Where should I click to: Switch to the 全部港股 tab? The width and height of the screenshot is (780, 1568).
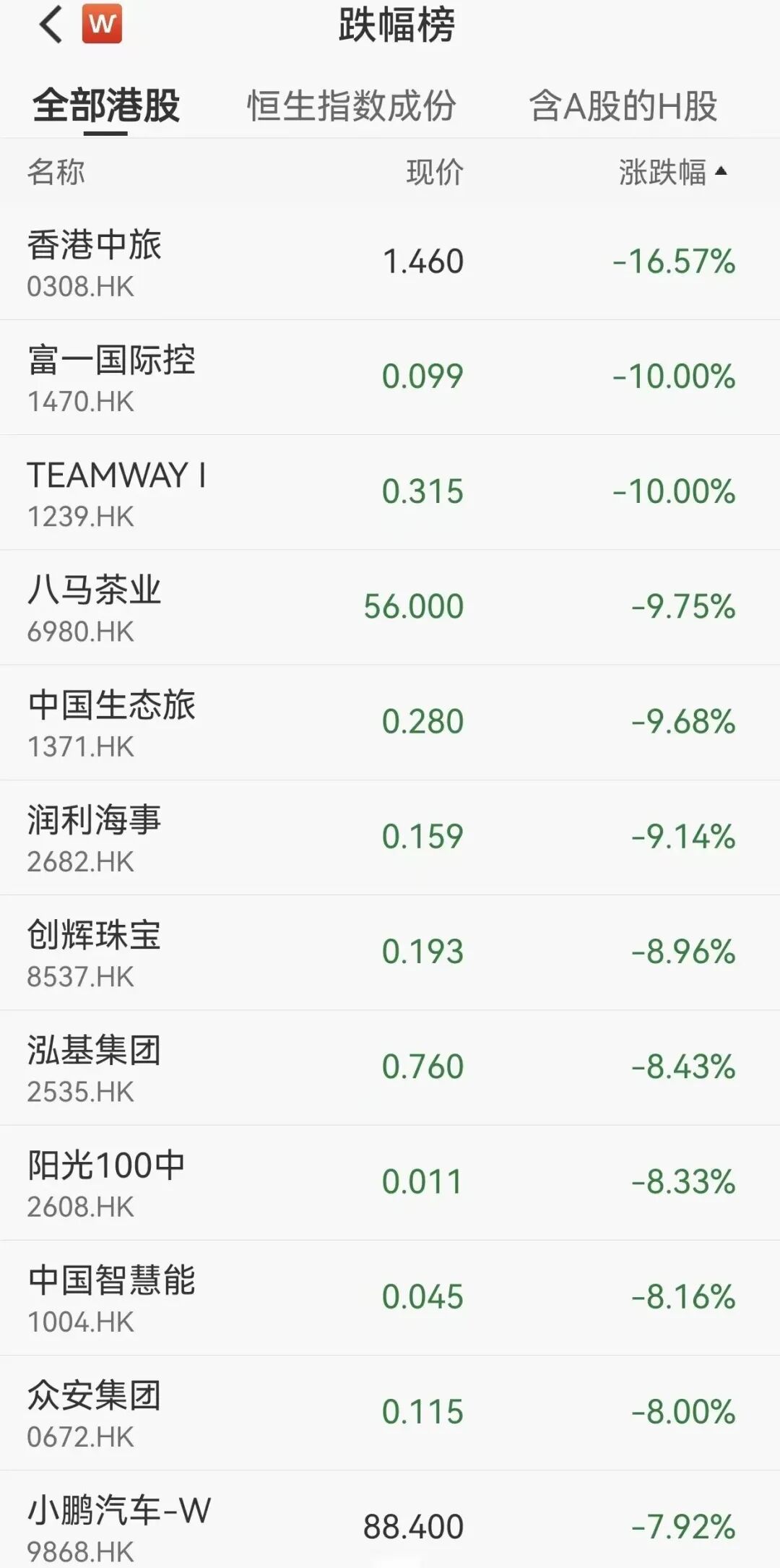106,106
